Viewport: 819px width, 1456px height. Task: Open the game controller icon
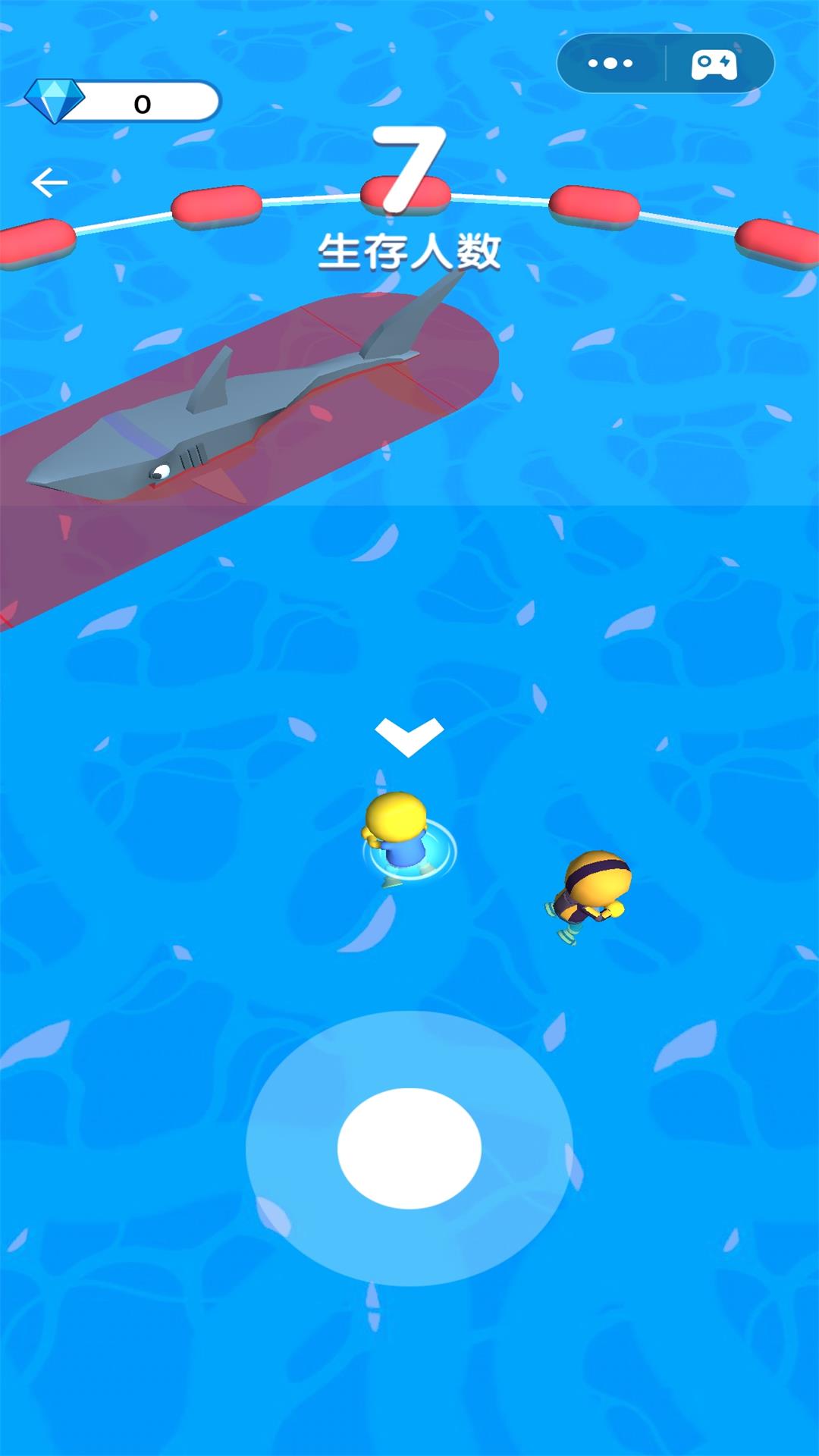click(714, 64)
